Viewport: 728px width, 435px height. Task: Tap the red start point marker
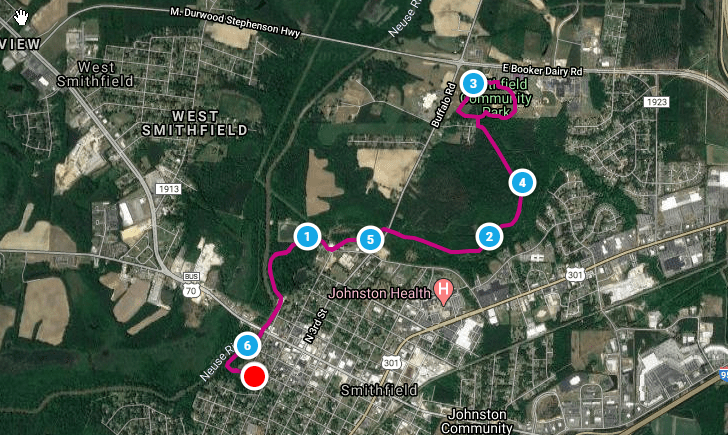[255, 376]
